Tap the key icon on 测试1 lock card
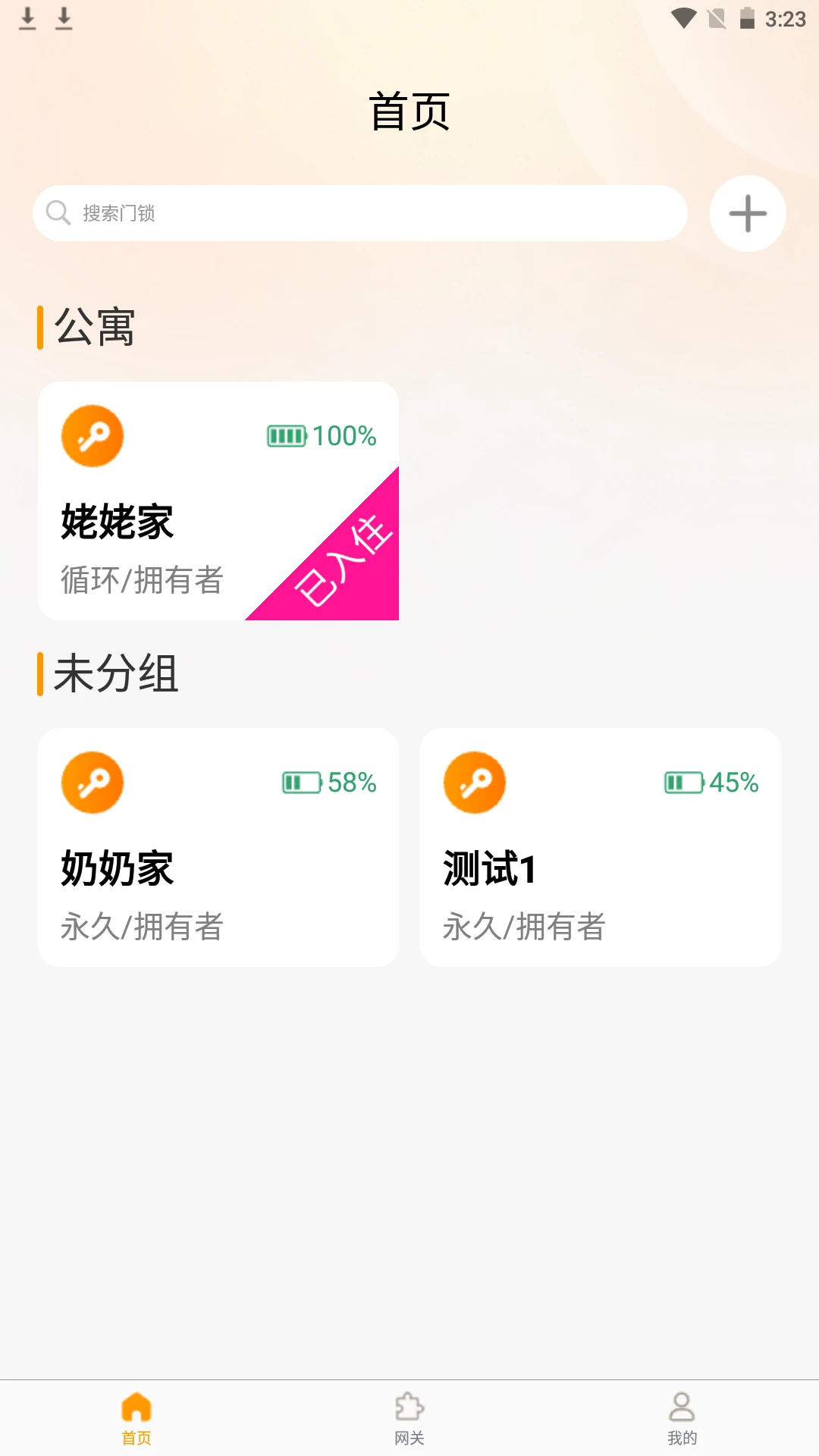819x1456 pixels. [x=474, y=782]
